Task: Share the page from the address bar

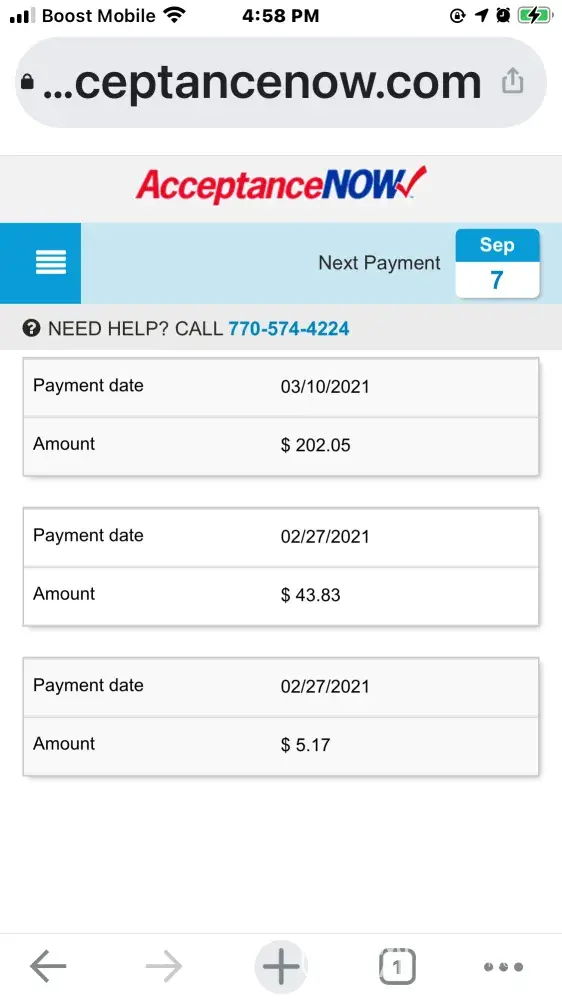Action: click(x=512, y=81)
